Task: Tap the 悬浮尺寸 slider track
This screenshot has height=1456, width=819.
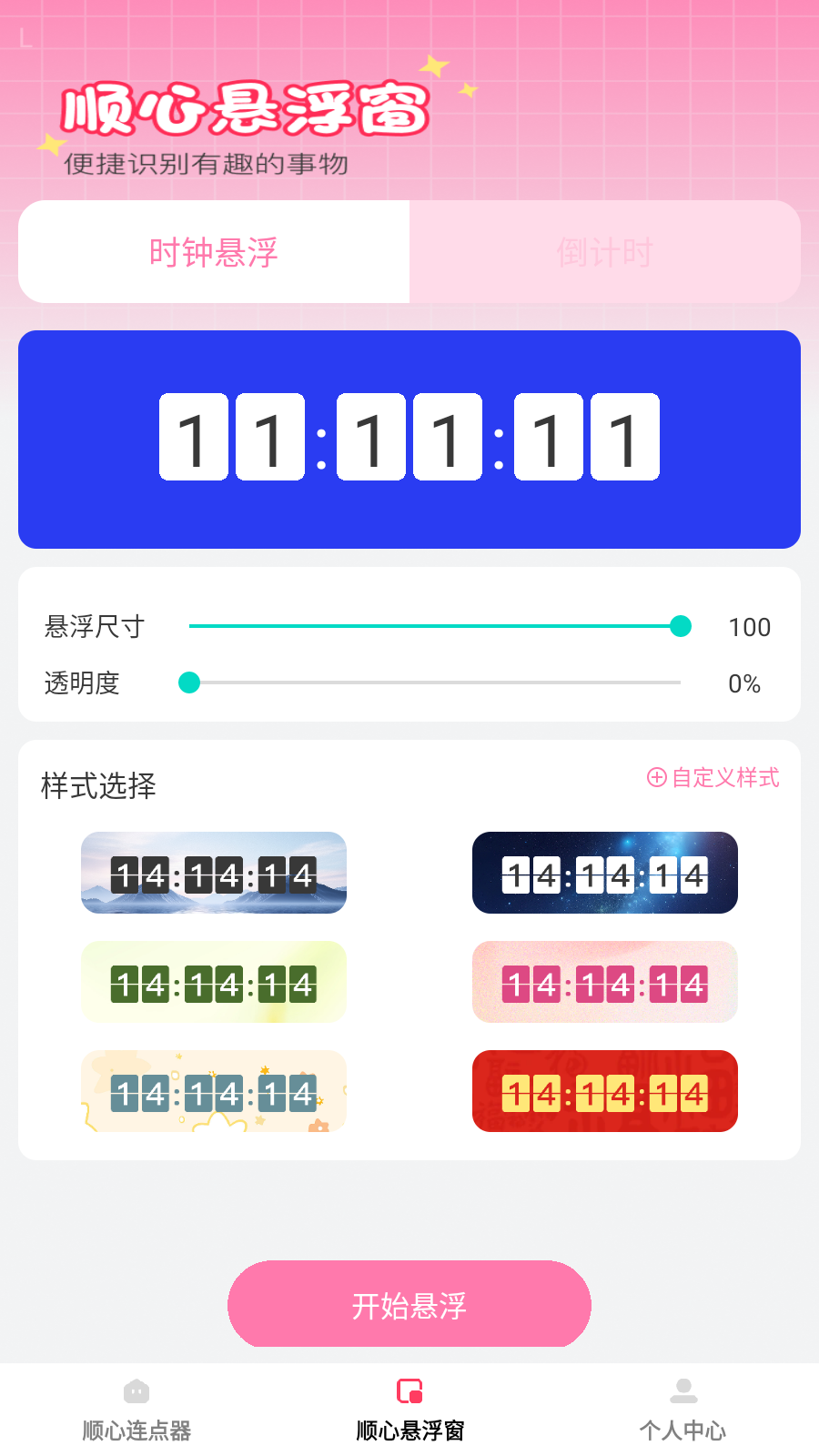Action: (x=435, y=626)
